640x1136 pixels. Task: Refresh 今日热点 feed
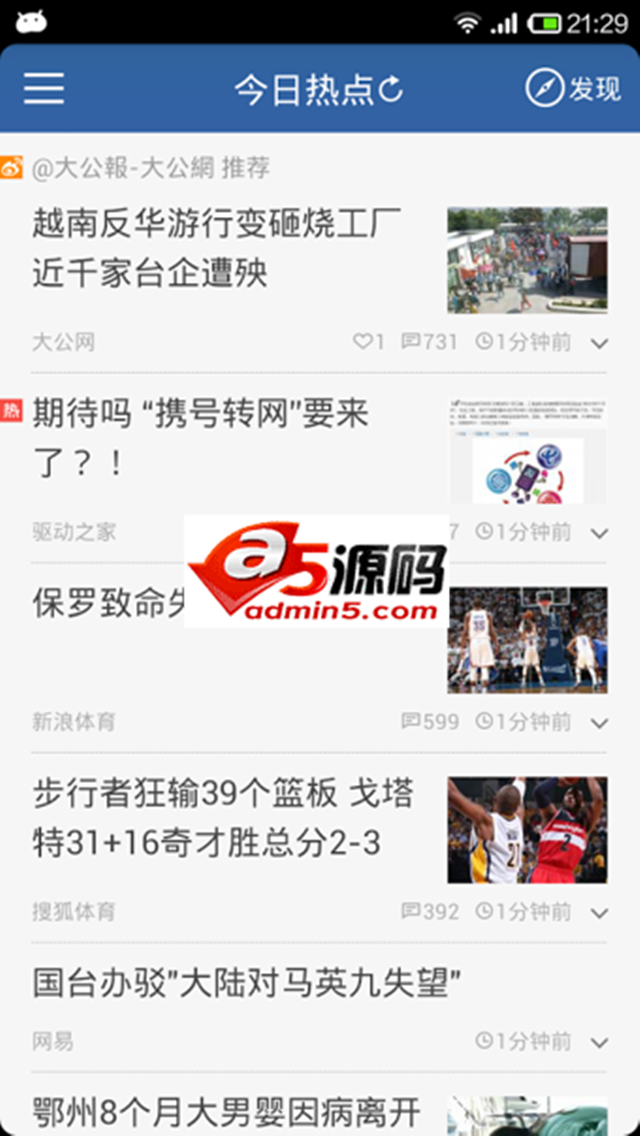tap(391, 89)
